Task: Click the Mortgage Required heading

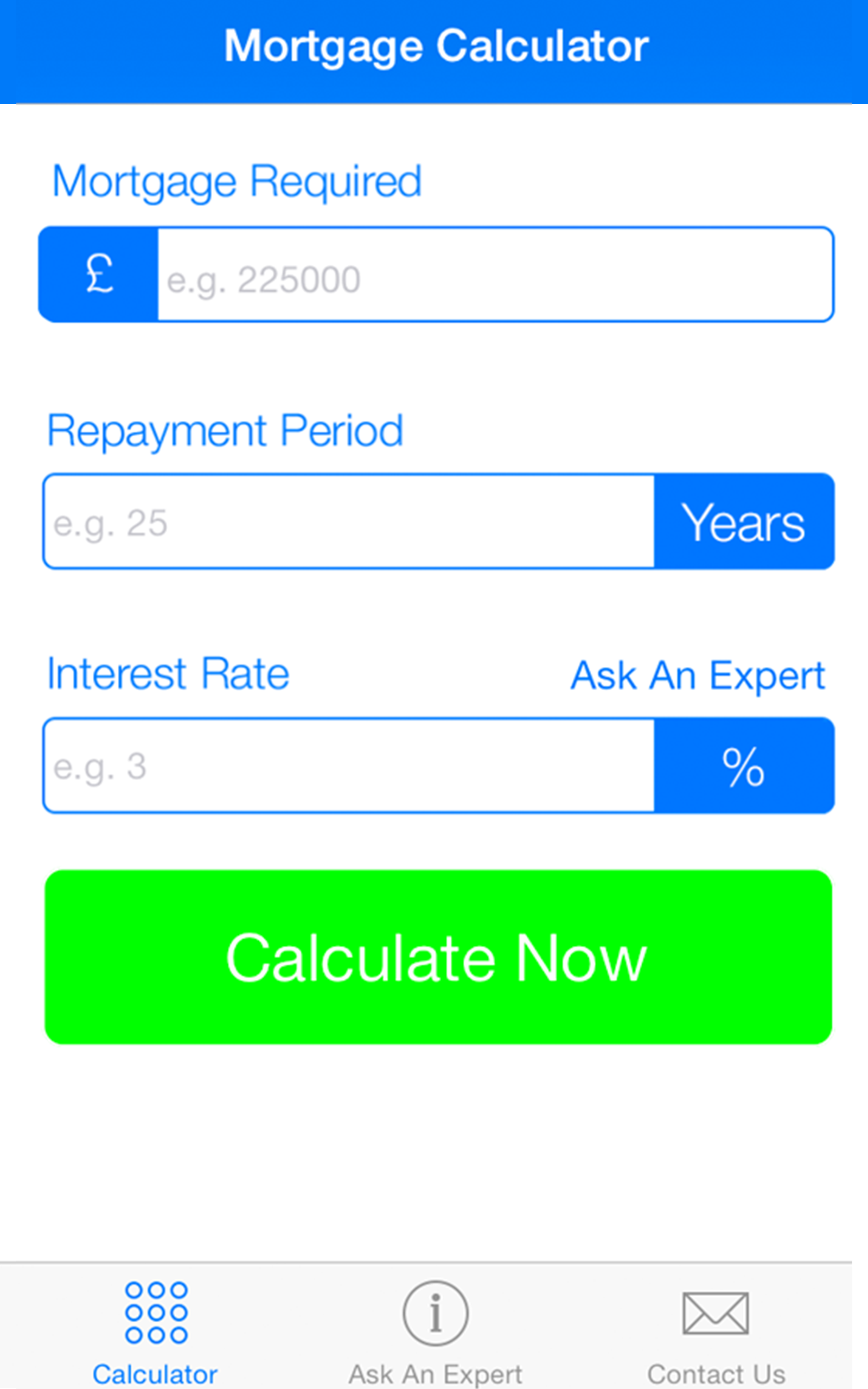Action: pyautogui.click(x=236, y=181)
